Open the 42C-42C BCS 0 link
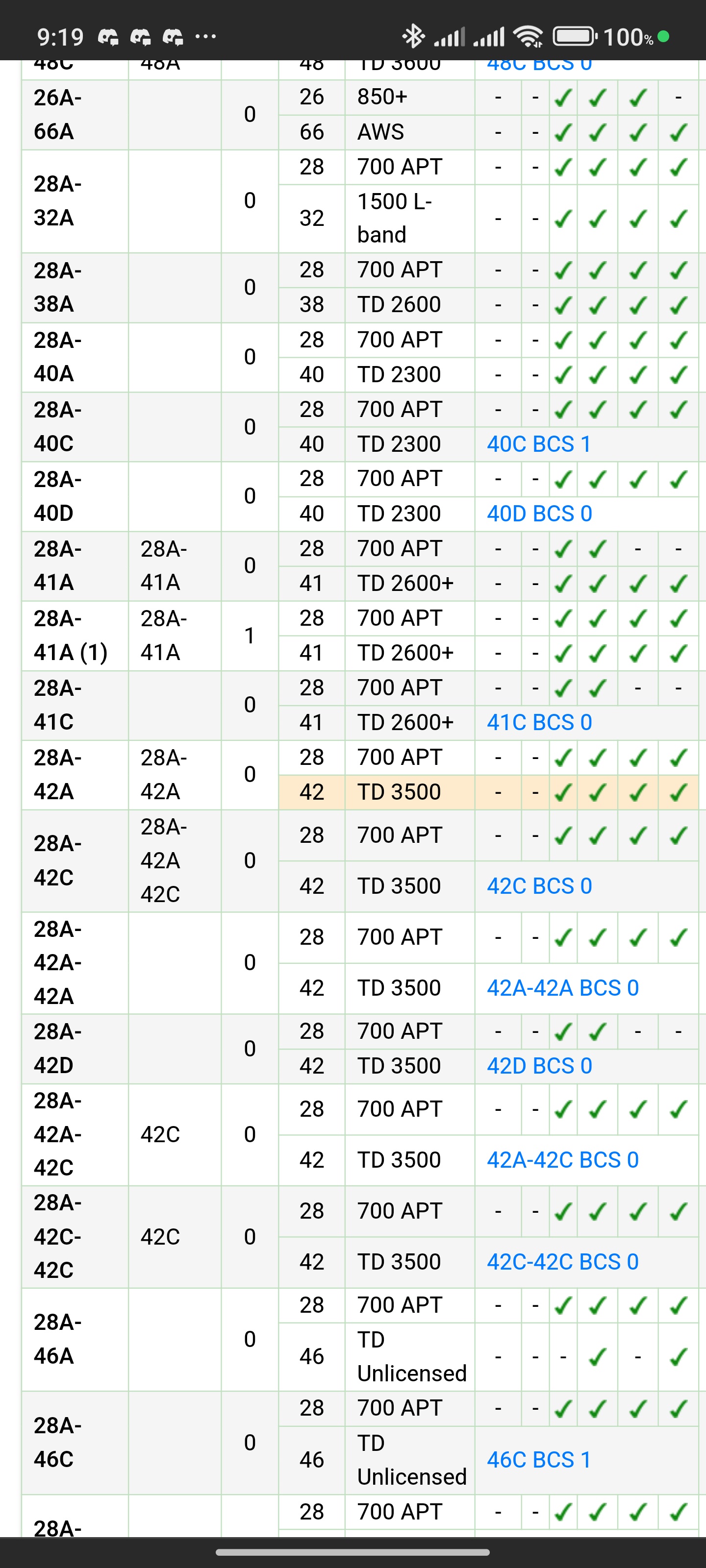Image resolution: width=706 pixels, height=1568 pixels. click(x=563, y=1262)
